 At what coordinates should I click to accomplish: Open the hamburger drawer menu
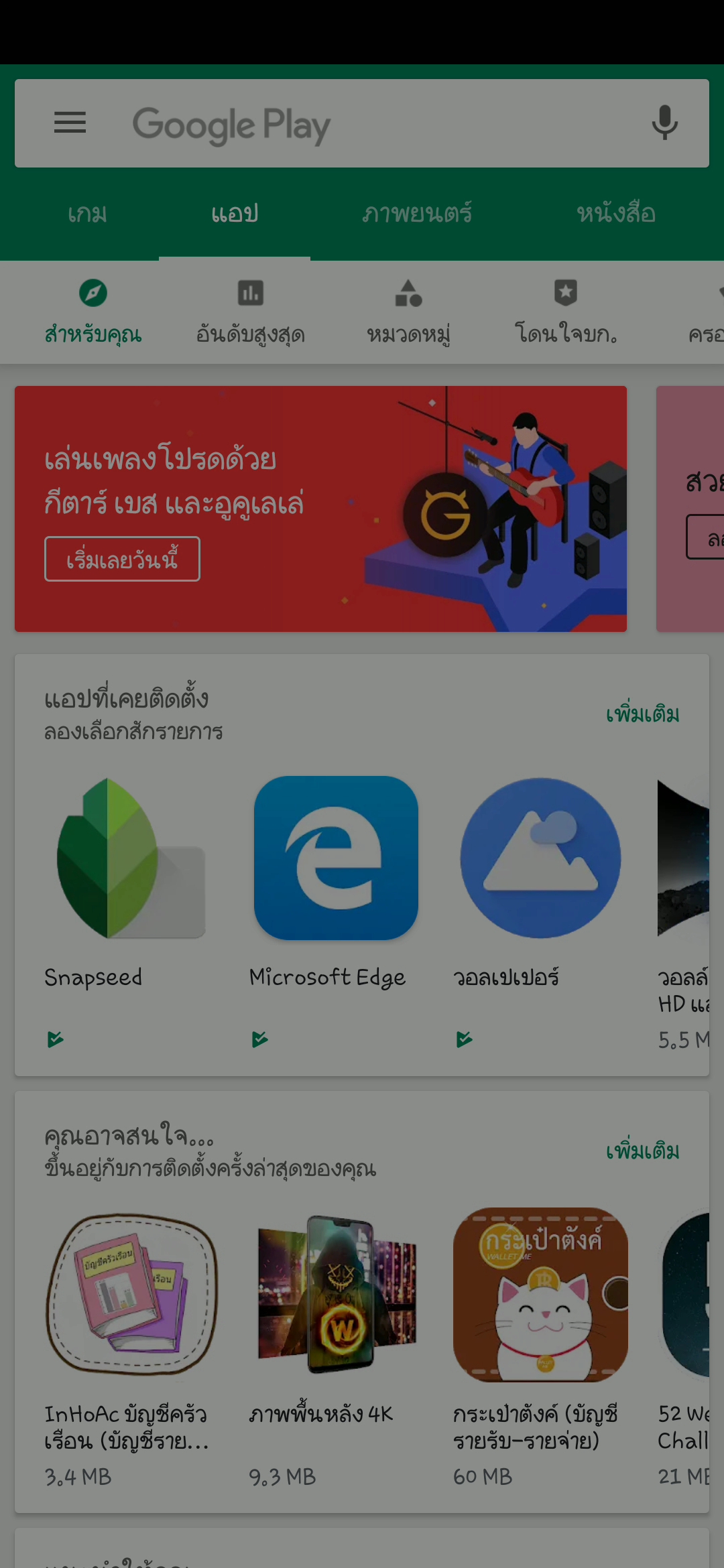70,123
